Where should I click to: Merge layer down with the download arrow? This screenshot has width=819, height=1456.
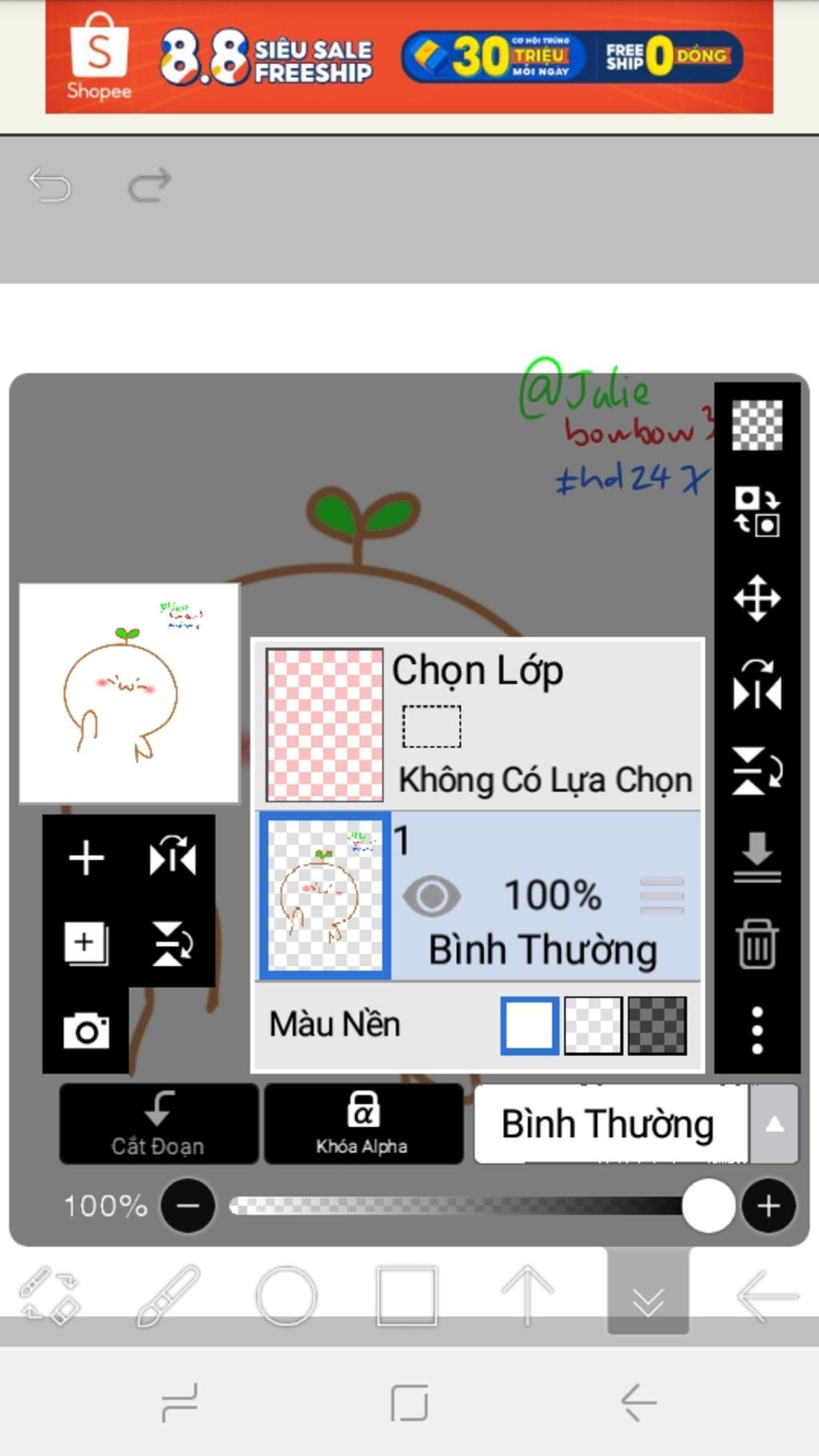point(757,856)
